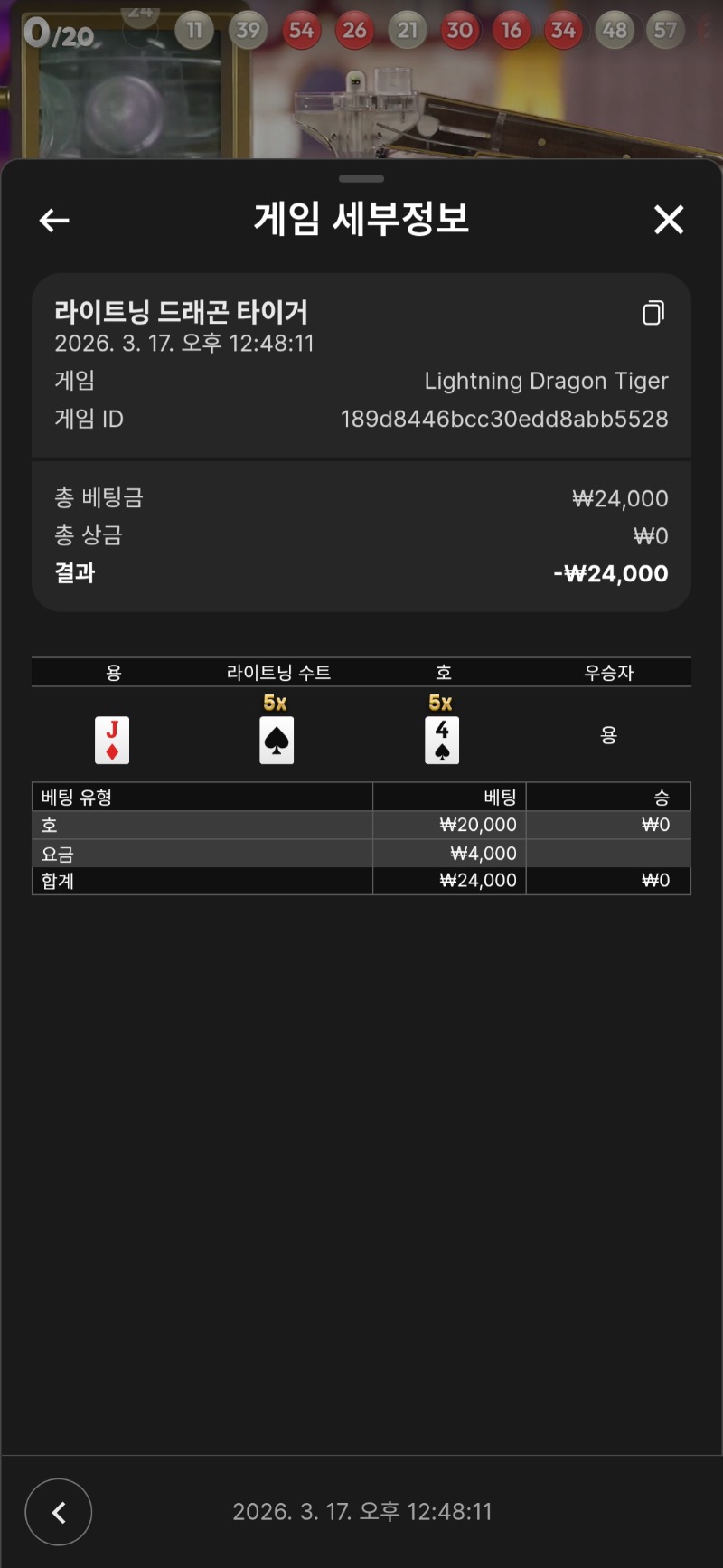Screen dimensions: 723x1568
Task: Tap the round previous-game chevron button
Action: (59, 1512)
